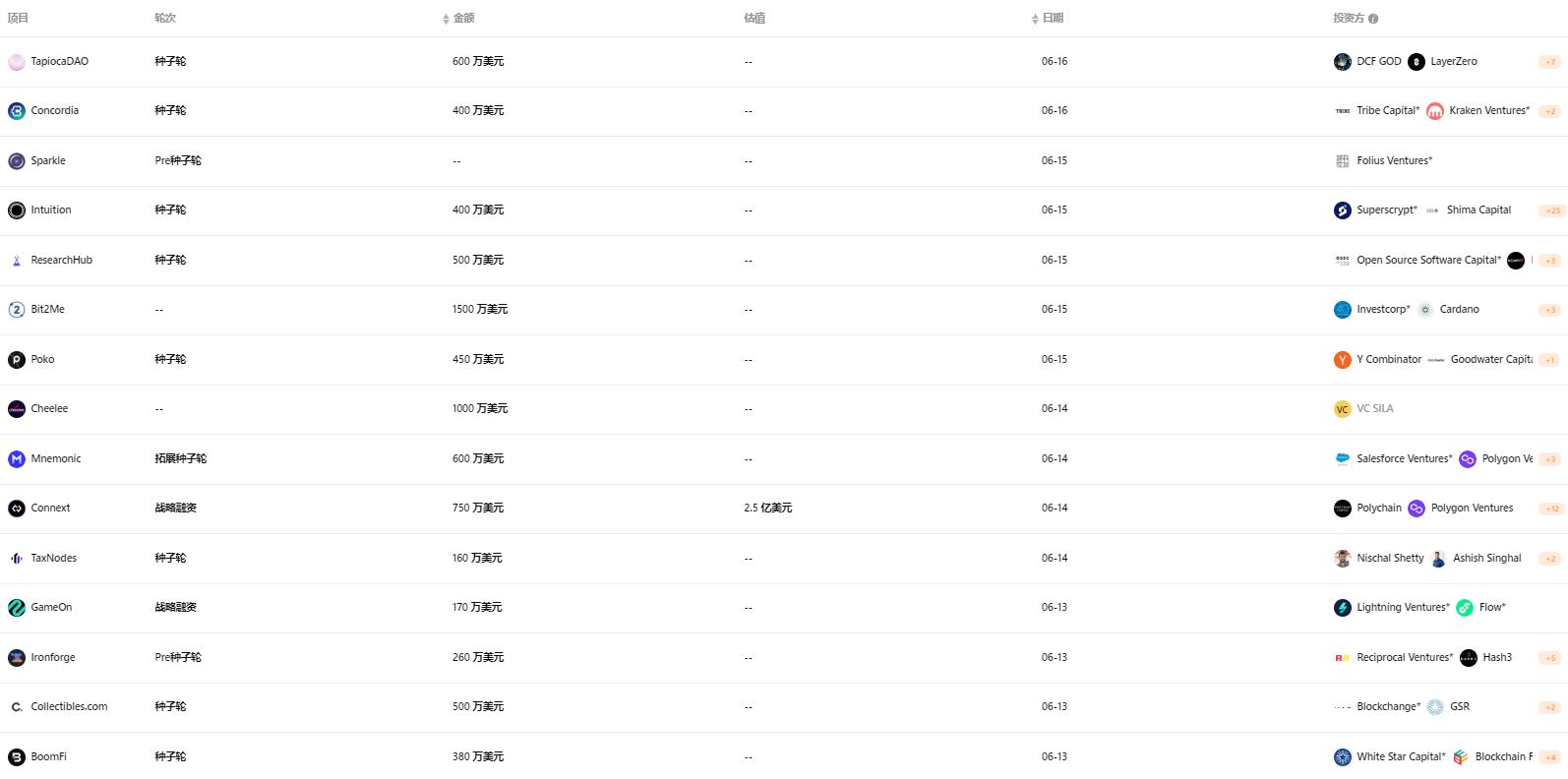
Task: Open the Concordia project row
Action: click(x=54, y=111)
